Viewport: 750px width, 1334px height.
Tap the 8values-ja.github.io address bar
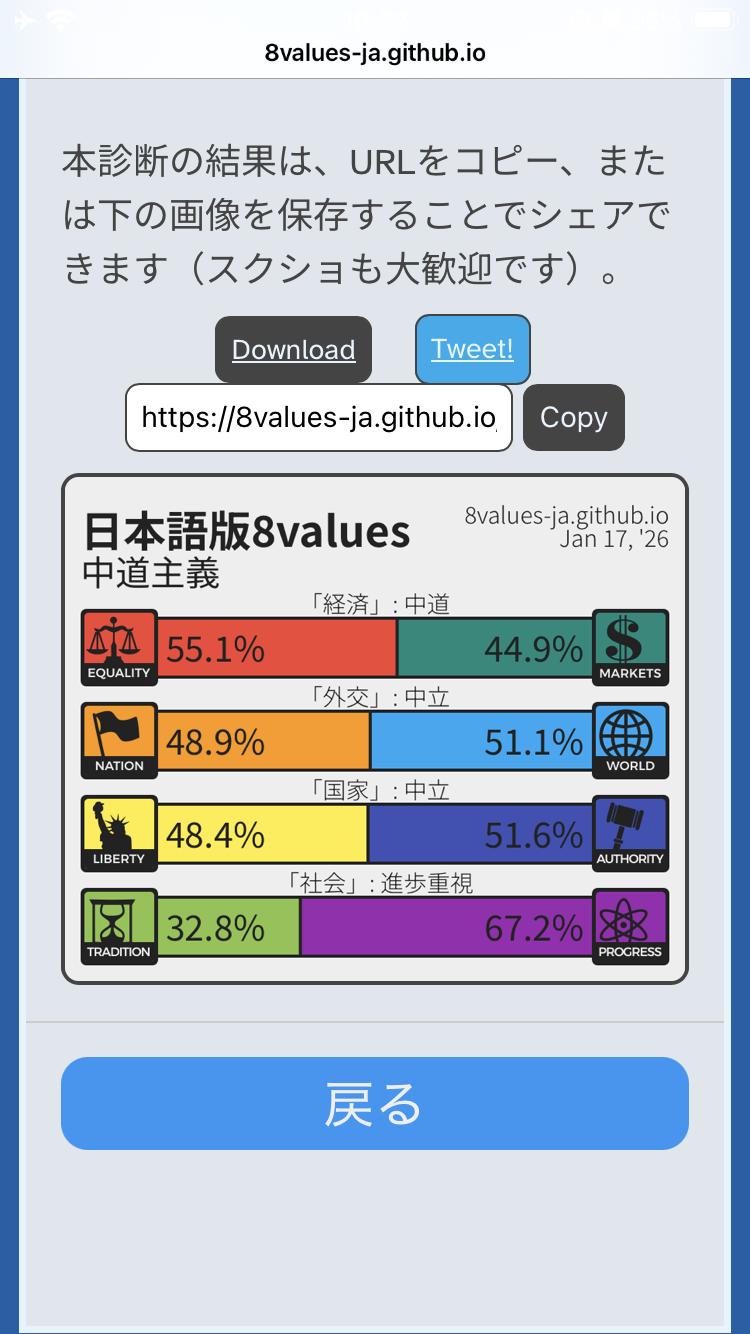[375, 53]
